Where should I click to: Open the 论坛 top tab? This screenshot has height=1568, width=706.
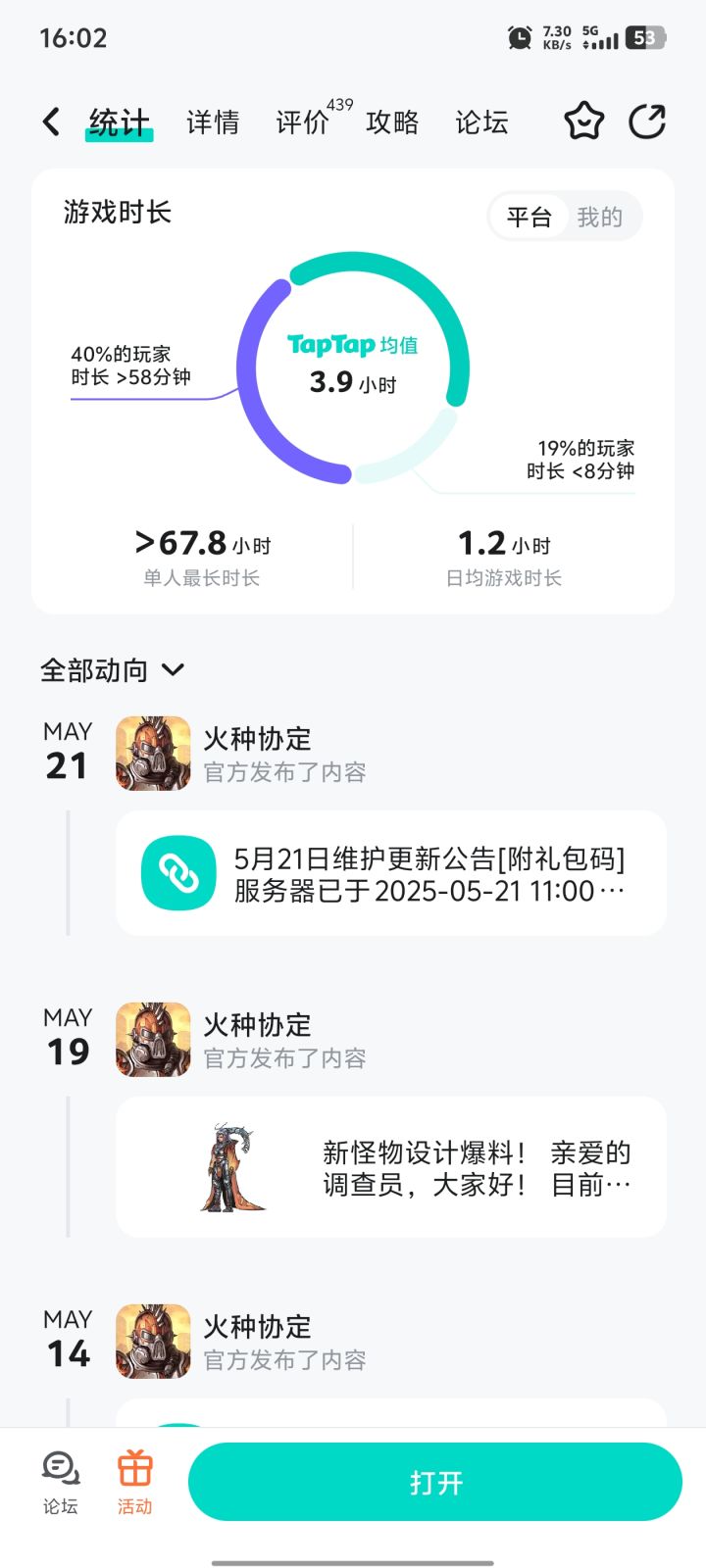pos(481,122)
